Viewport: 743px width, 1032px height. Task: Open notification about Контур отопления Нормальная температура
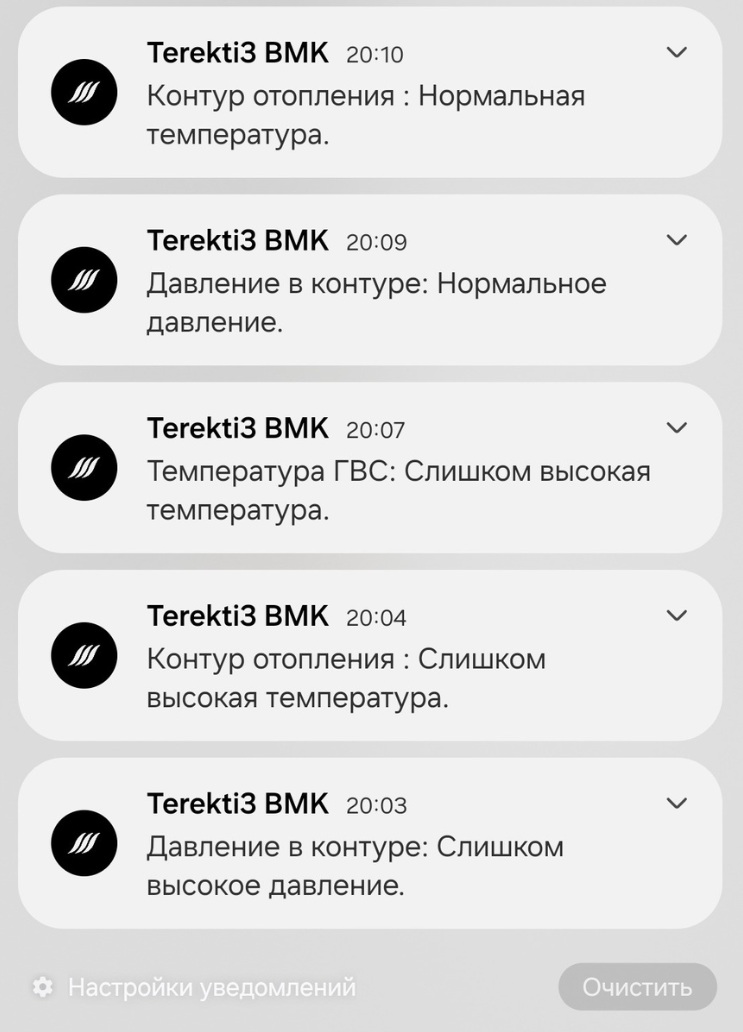(365, 115)
